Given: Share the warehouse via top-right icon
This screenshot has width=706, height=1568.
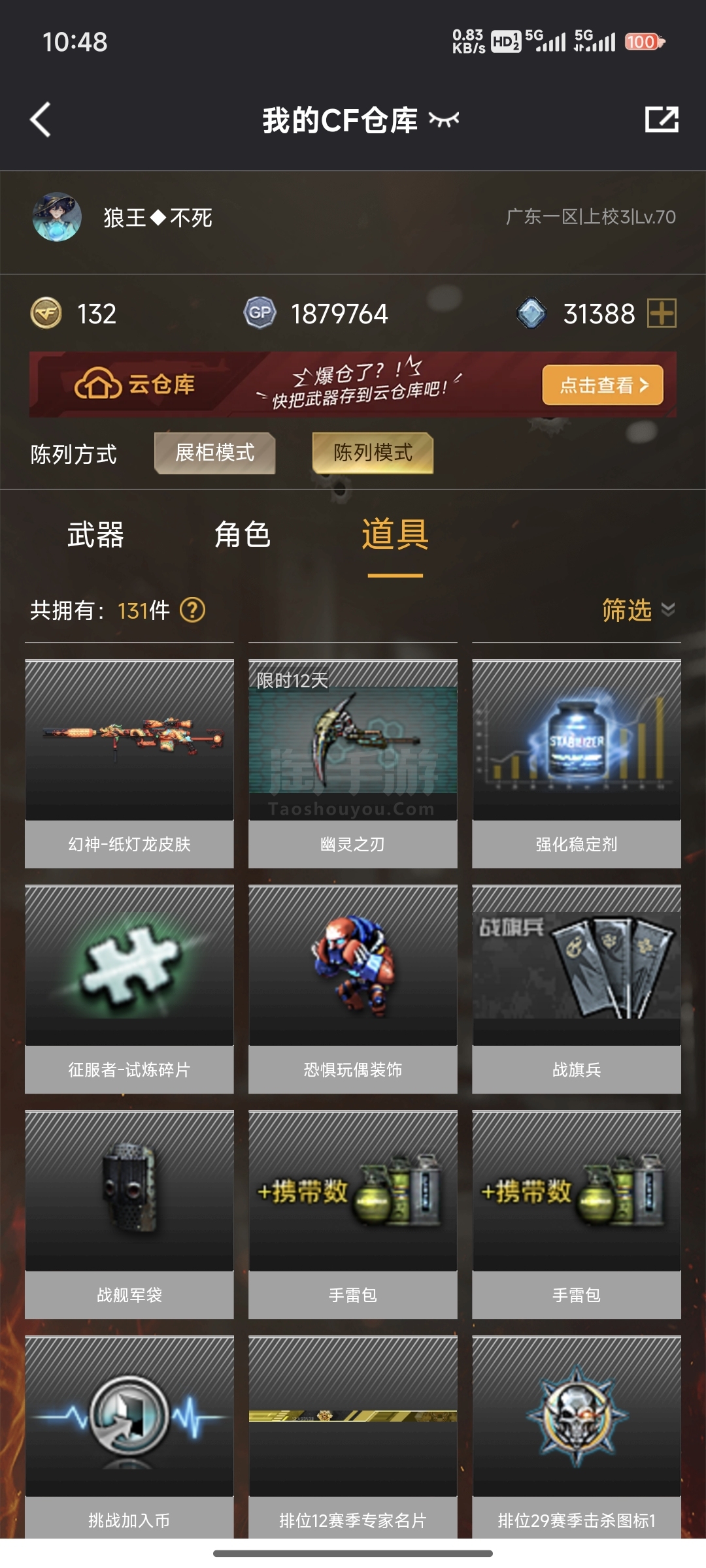Looking at the screenshot, I should coord(662,120).
